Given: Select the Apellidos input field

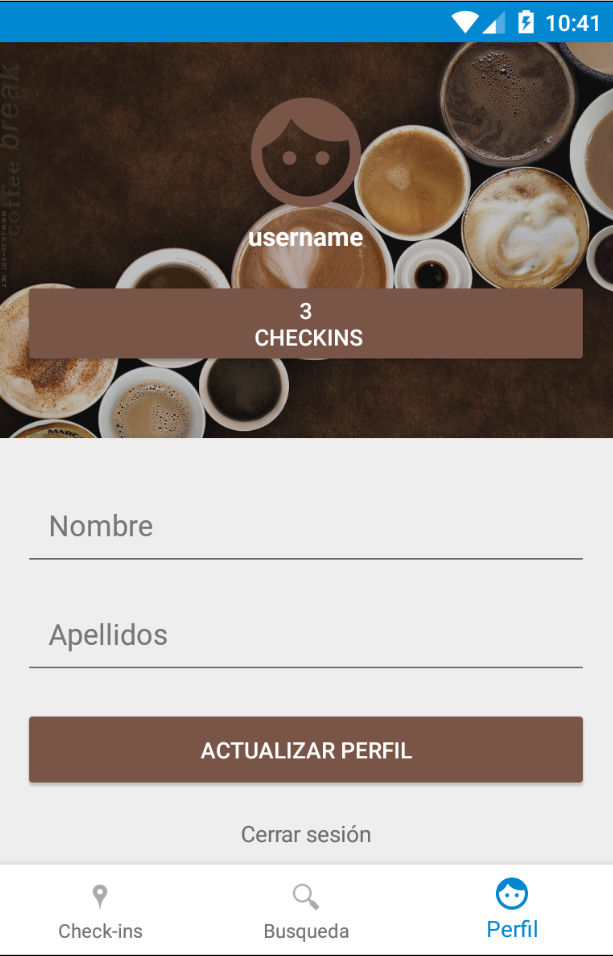Looking at the screenshot, I should point(305,635).
